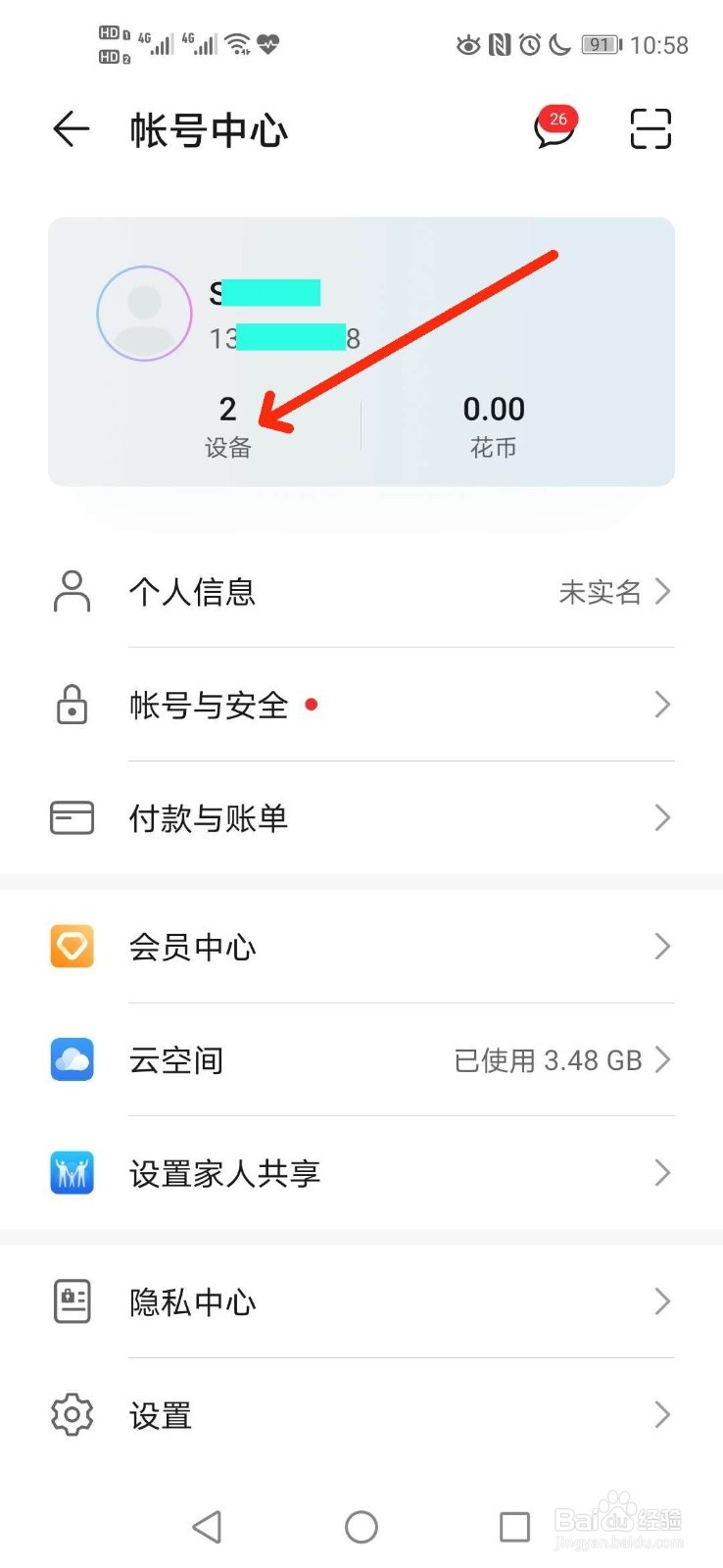Open 个人信息 row
Screen dimensions: 723x1568
361,592
